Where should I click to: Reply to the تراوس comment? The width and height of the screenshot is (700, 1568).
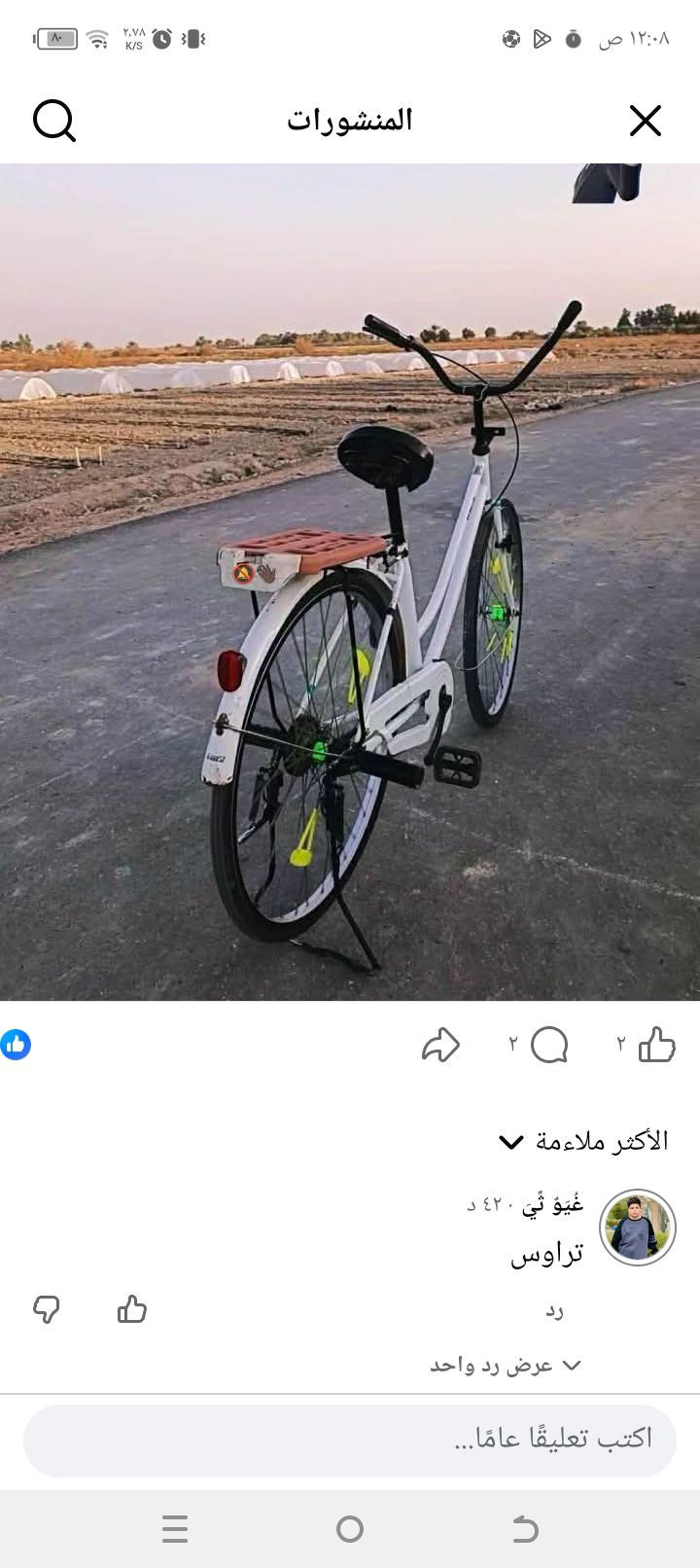(554, 1311)
